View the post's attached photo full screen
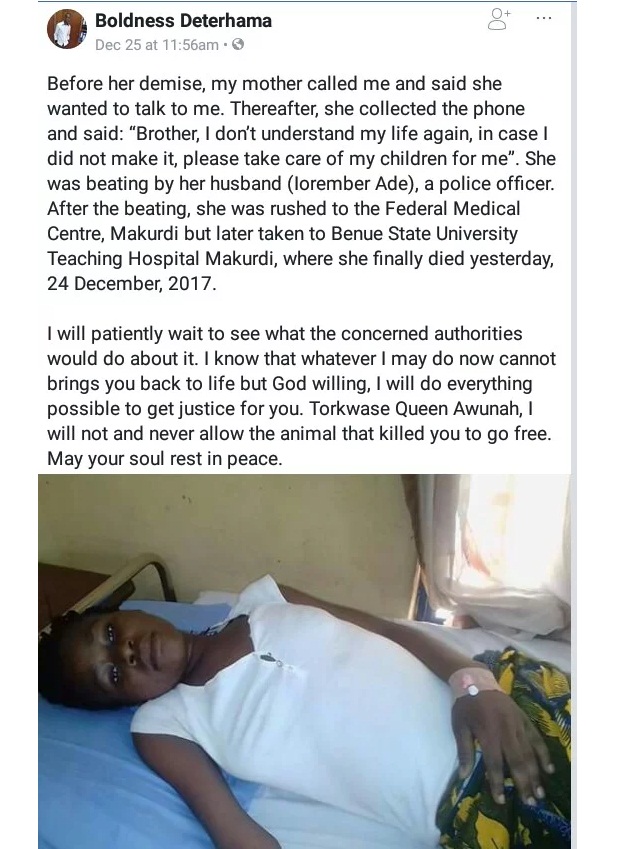This screenshot has height=849, width=640. pos(304,660)
